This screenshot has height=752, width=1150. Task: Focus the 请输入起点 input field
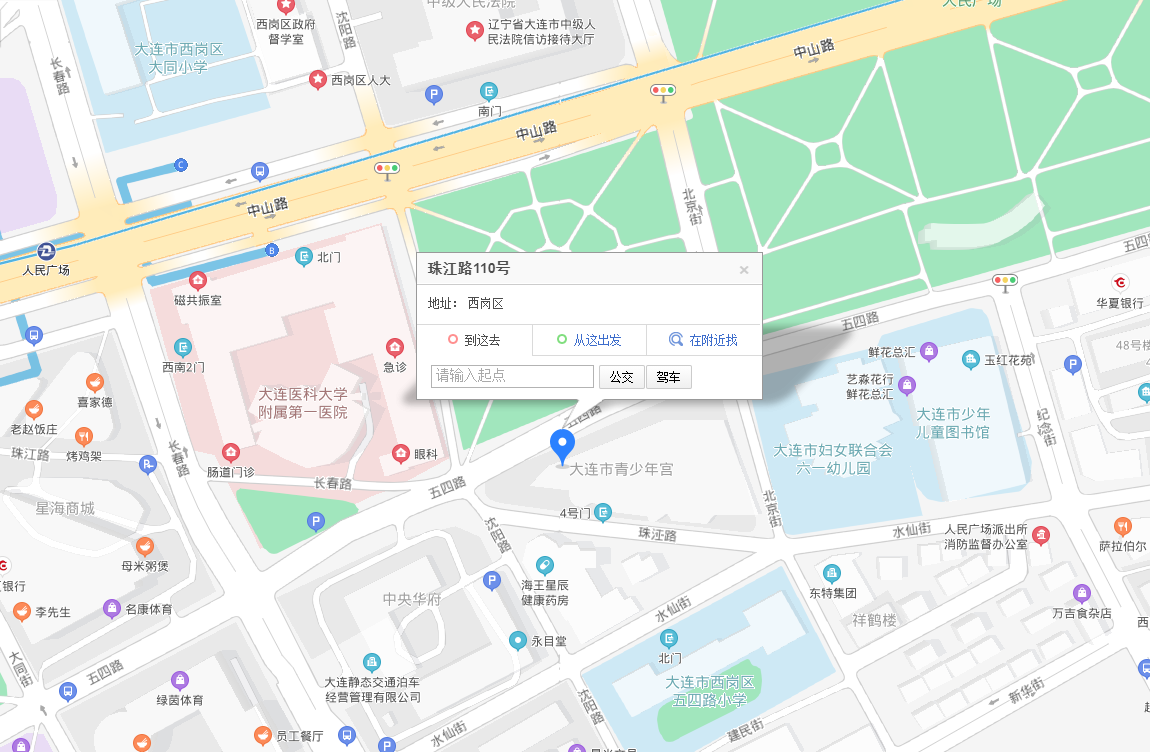tap(512, 376)
